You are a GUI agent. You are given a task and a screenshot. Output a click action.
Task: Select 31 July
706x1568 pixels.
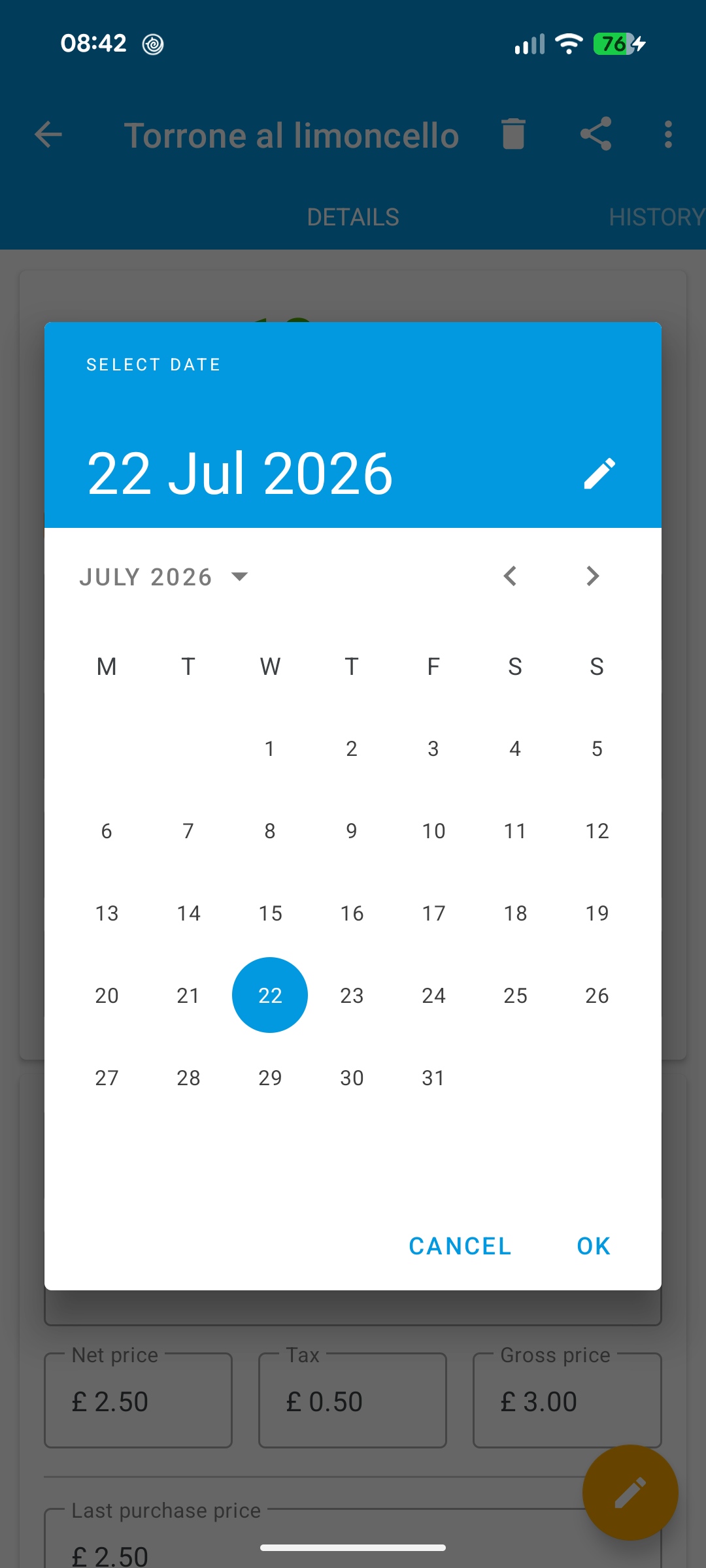click(x=433, y=1078)
